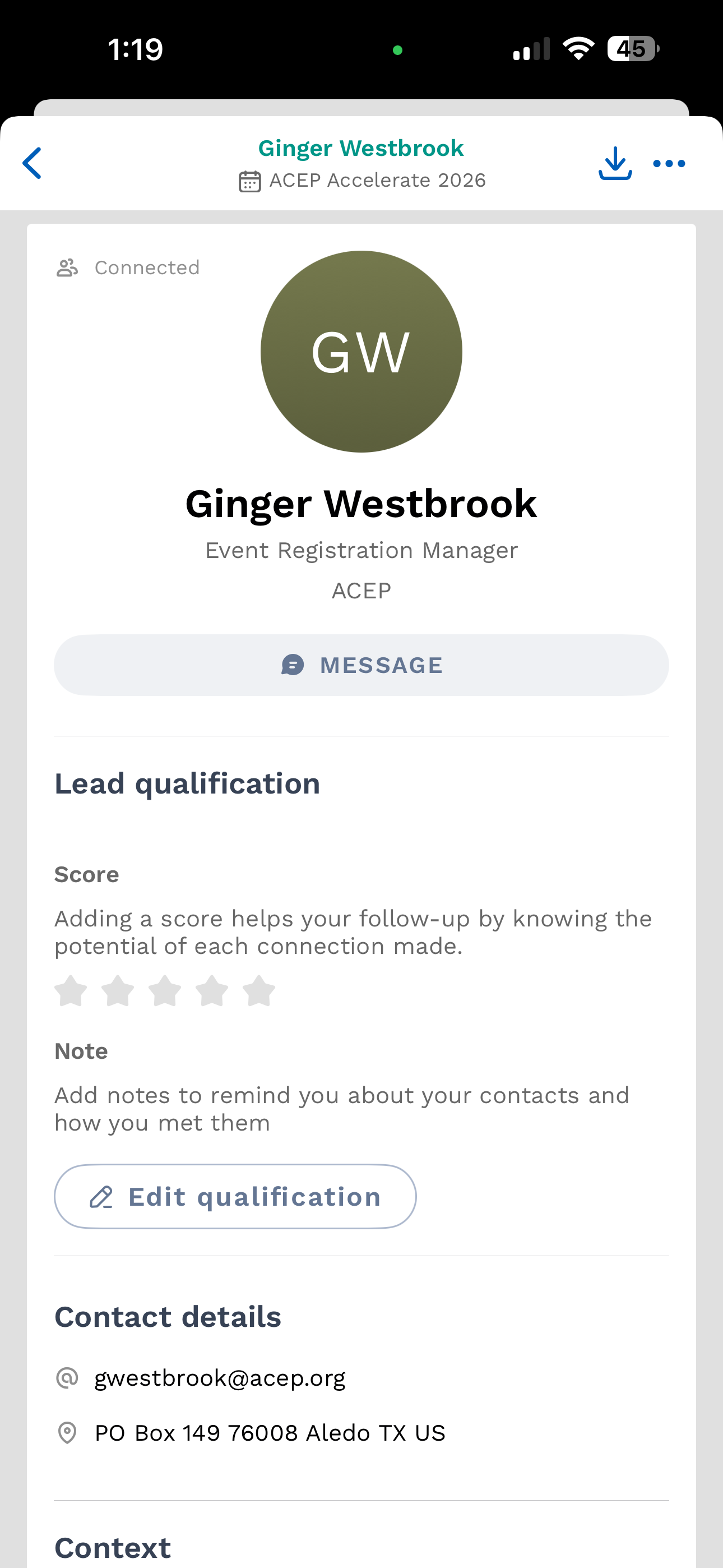The height and width of the screenshot is (1568, 723).
Task: Go back using the blue arrow
Action: click(x=33, y=163)
